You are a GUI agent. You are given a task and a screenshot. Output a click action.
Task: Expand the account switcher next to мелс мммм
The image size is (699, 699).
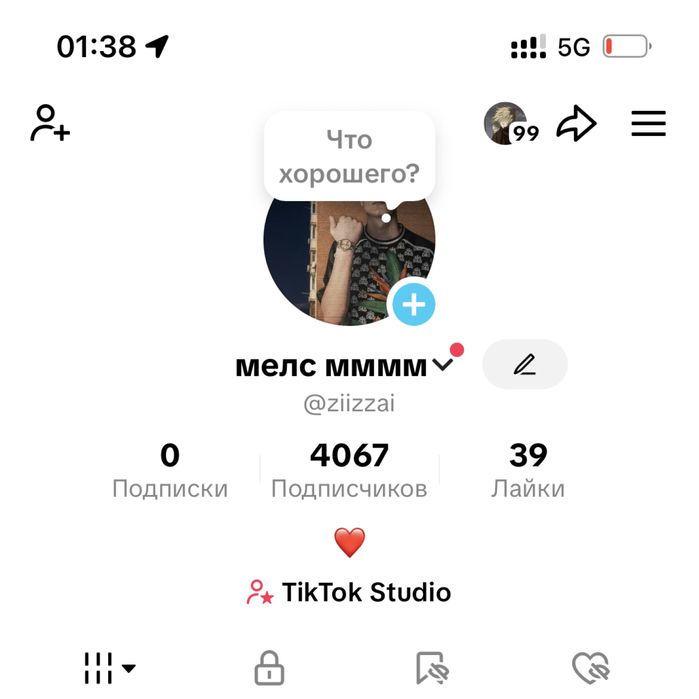(443, 366)
